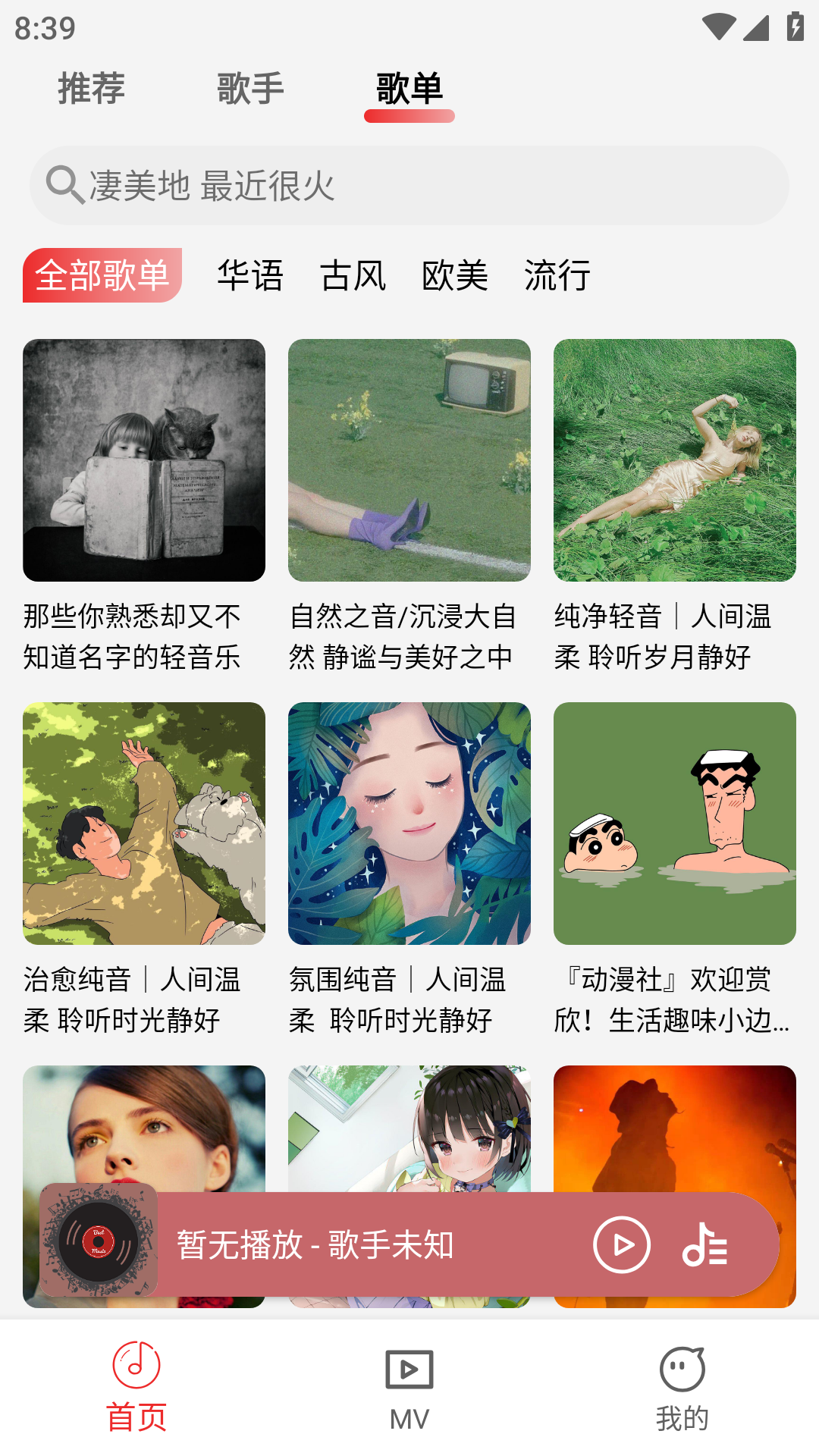Tap the play button in mini player
Screen dimensions: 819x1456
coord(622,1244)
